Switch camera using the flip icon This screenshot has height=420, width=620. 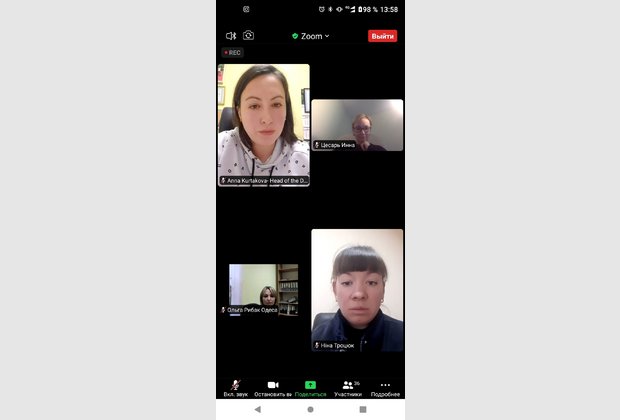pos(248,36)
